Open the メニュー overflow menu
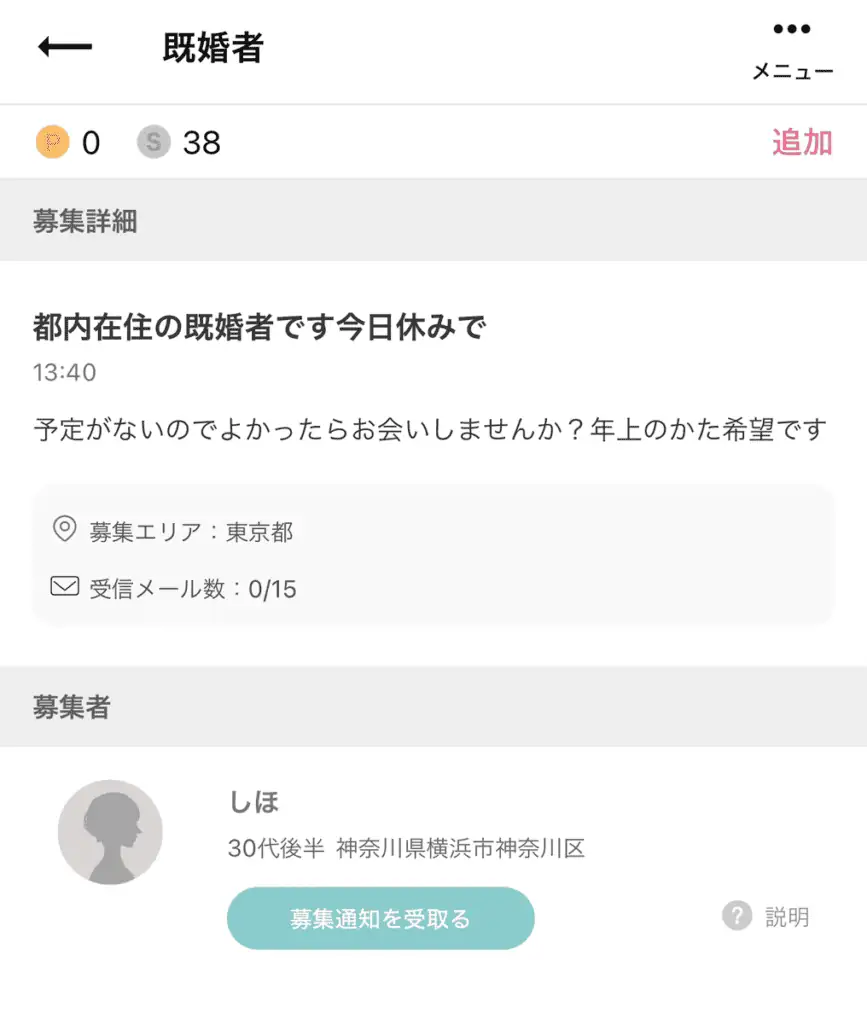Viewport: 867px width, 1024px height. point(792,50)
